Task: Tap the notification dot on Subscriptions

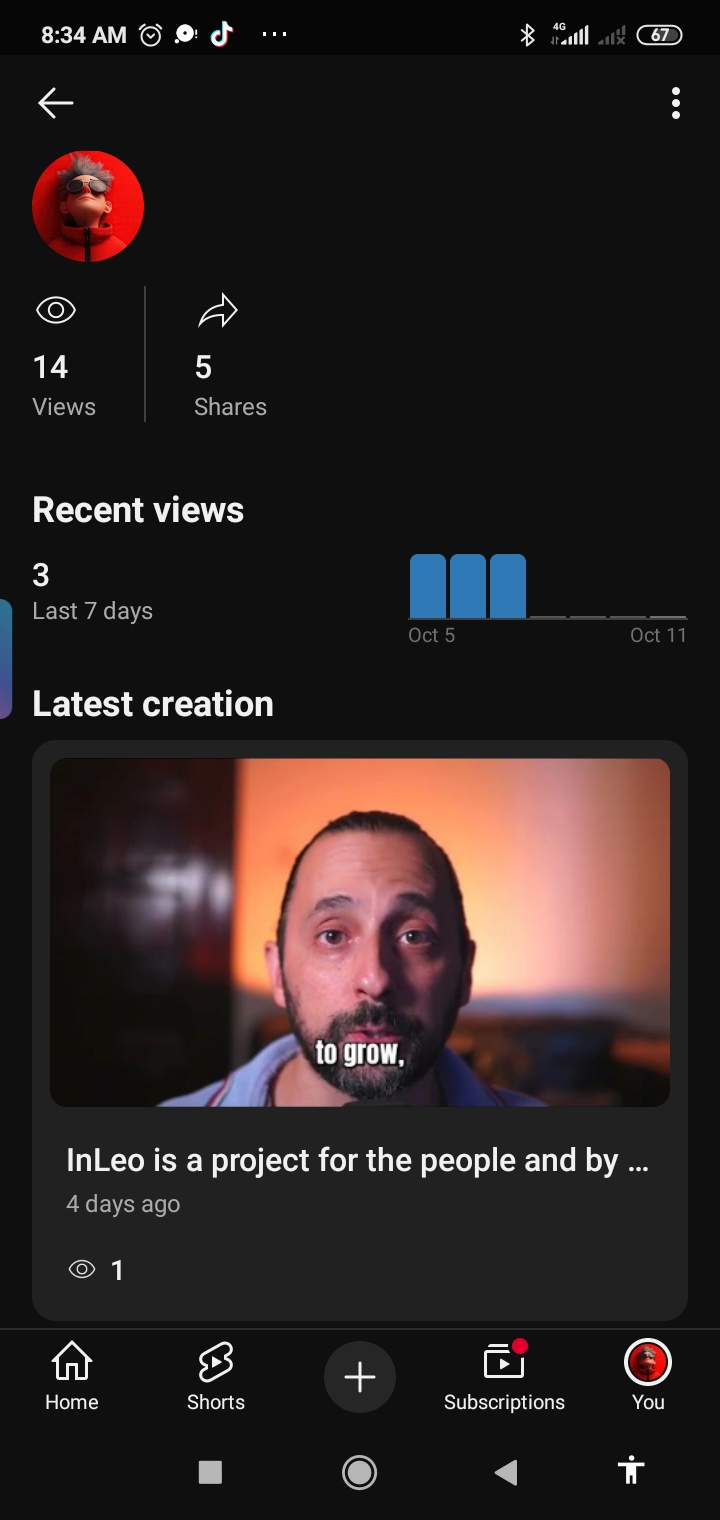Action: [521, 1348]
